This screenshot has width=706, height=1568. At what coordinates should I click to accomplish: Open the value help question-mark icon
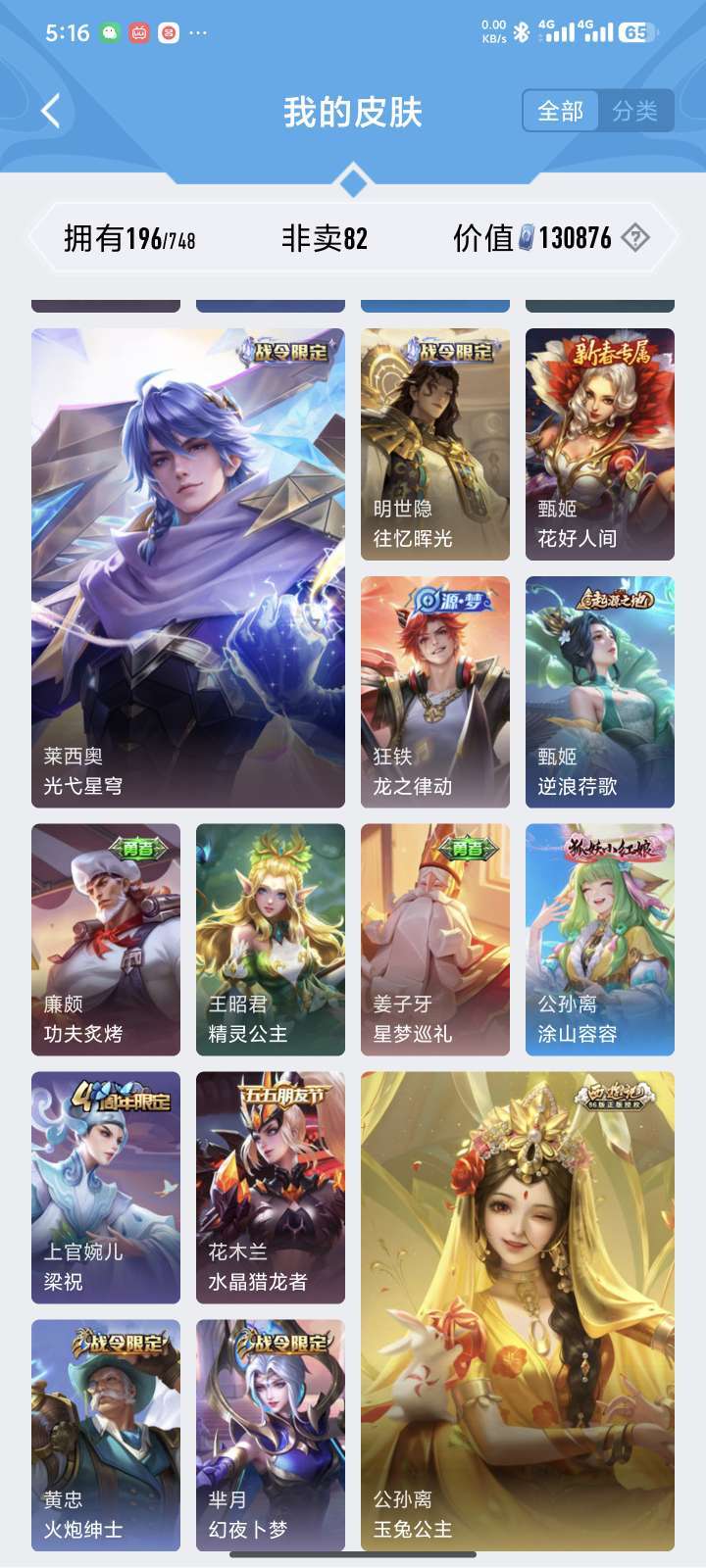pos(635,237)
